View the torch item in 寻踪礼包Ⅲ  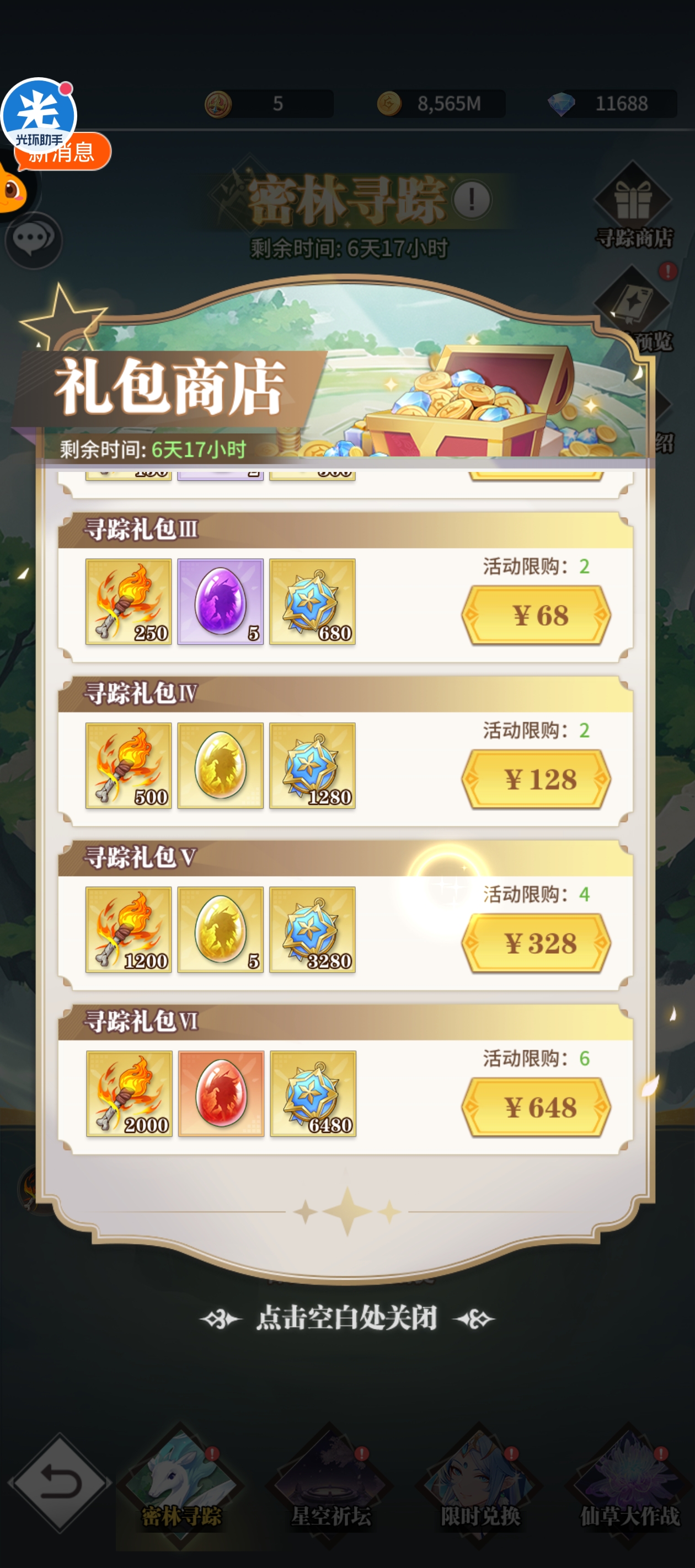click(x=128, y=602)
